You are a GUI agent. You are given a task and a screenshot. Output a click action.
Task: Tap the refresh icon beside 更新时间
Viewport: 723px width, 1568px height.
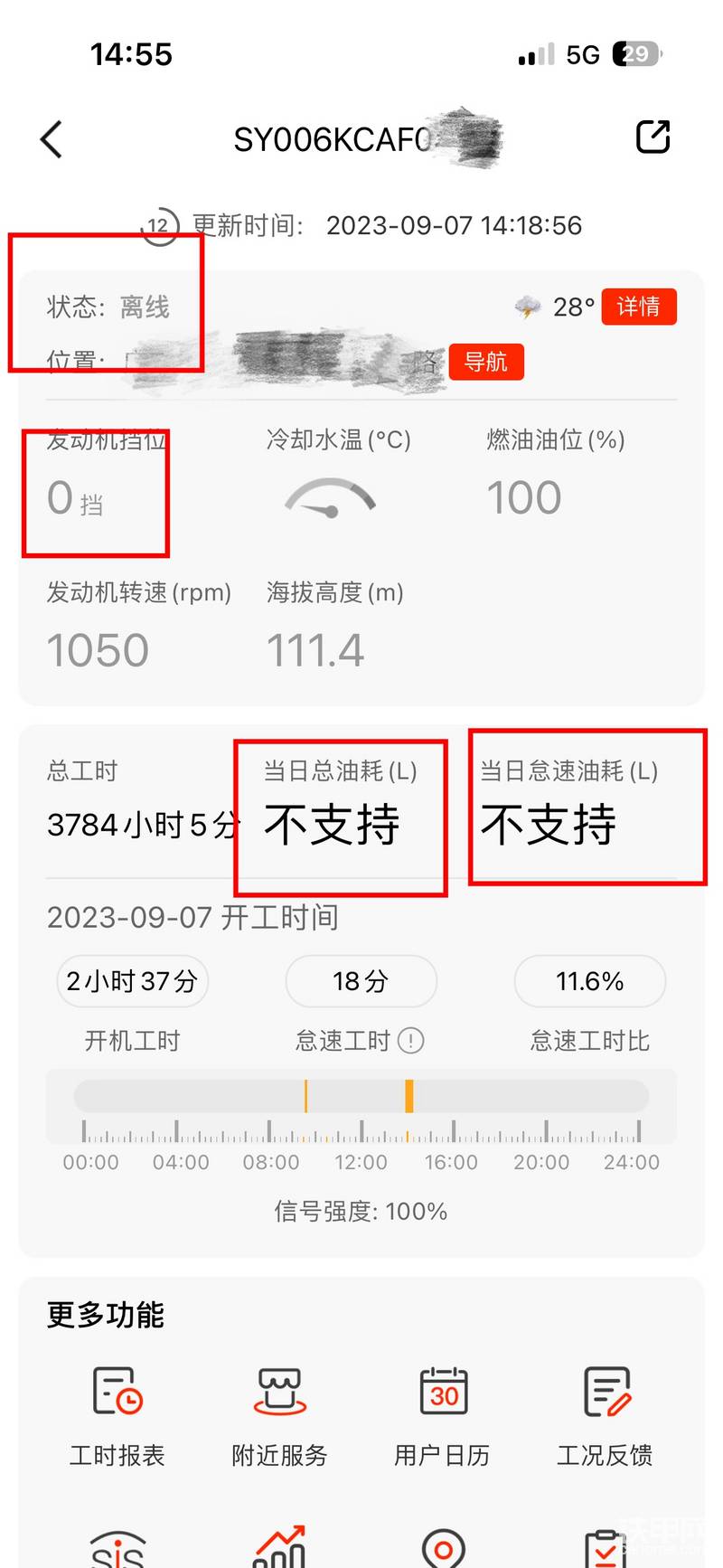[x=159, y=226]
